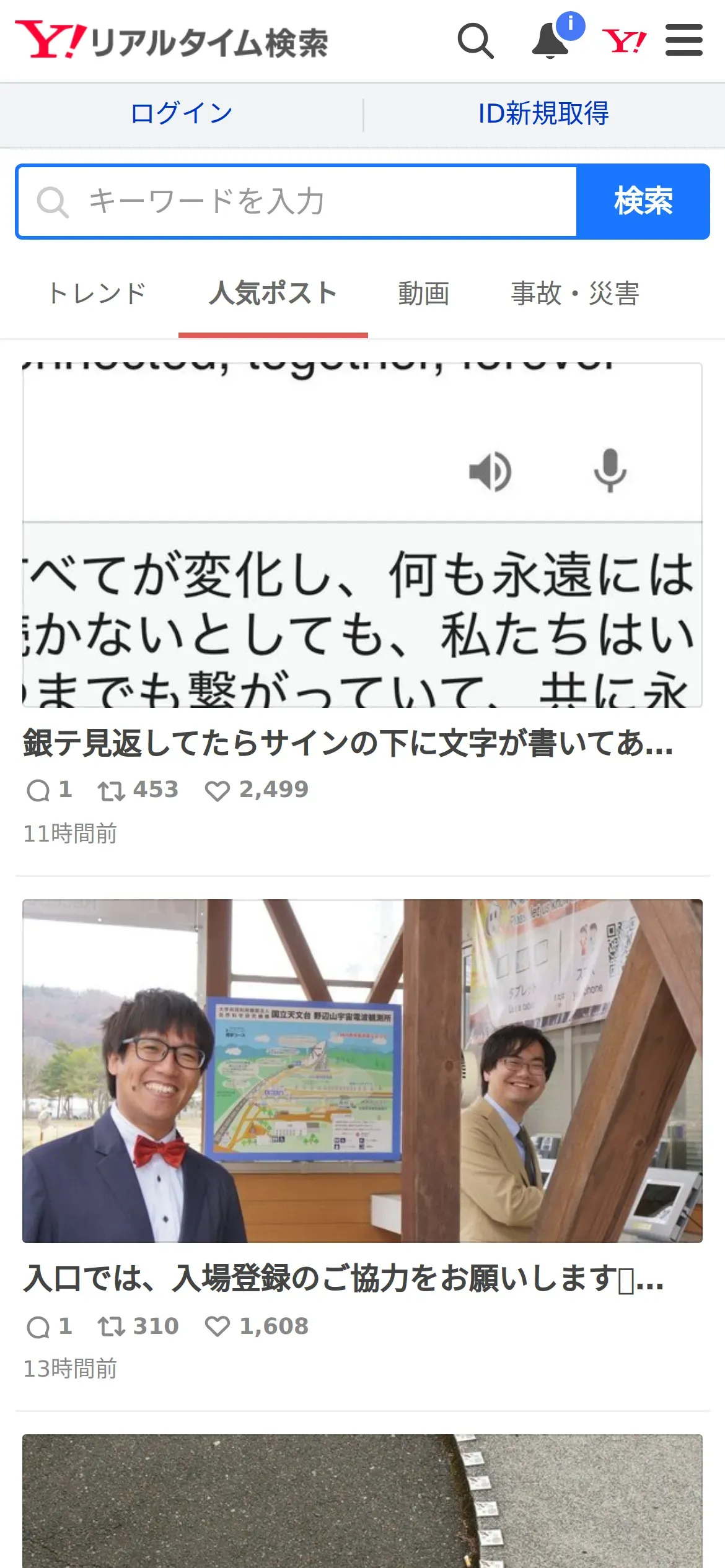Open the post 入口では、入場登録のご協力を…
Viewport: 725px width, 1568px height.
click(x=343, y=1279)
